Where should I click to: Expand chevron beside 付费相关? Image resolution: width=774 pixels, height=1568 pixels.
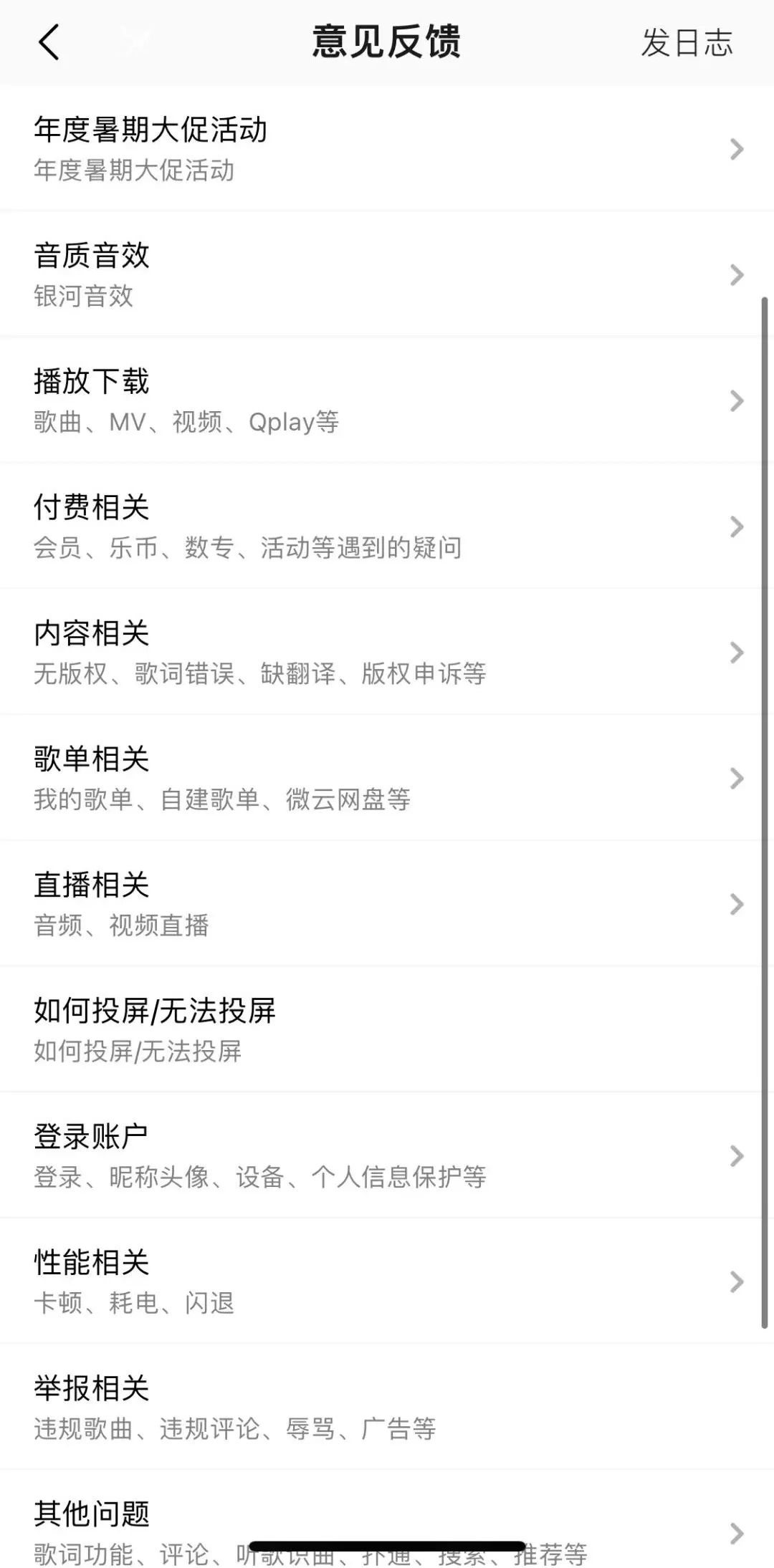(x=737, y=526)
